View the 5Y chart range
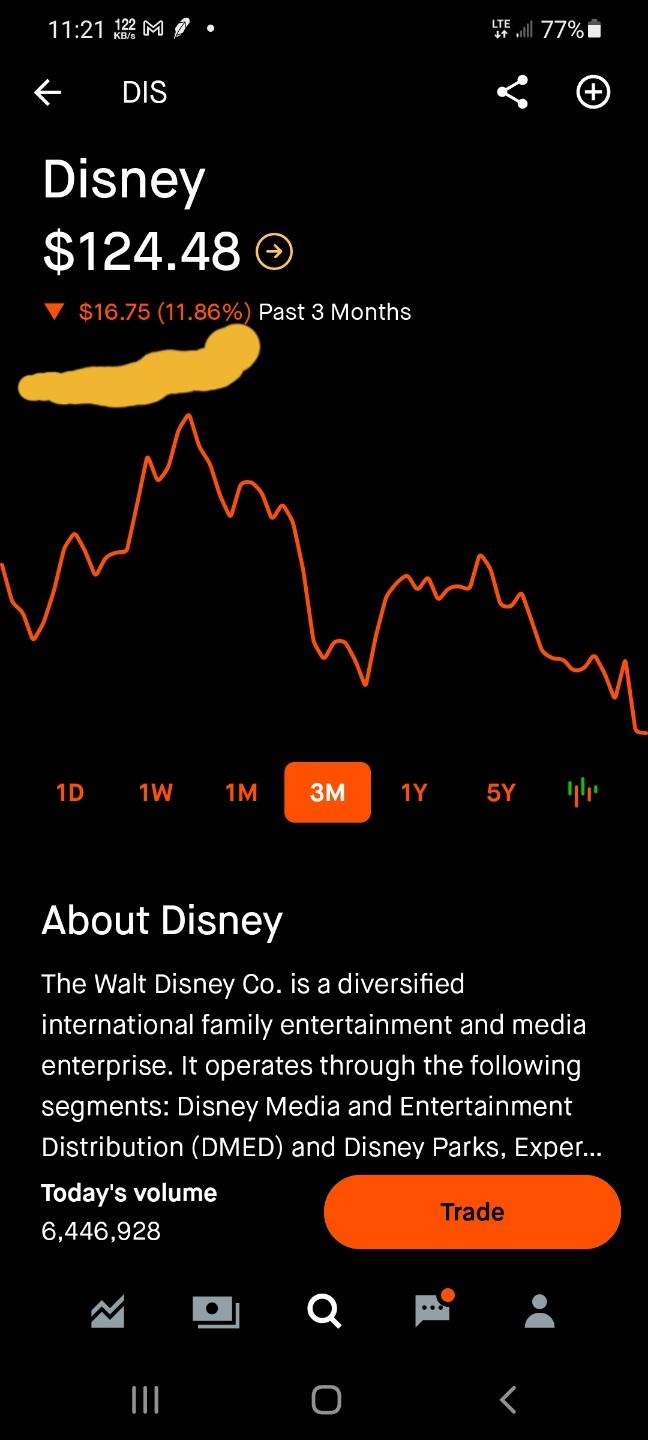This screenshot has width=648, height=1440. pyautogui.click(x=500, y=793)
